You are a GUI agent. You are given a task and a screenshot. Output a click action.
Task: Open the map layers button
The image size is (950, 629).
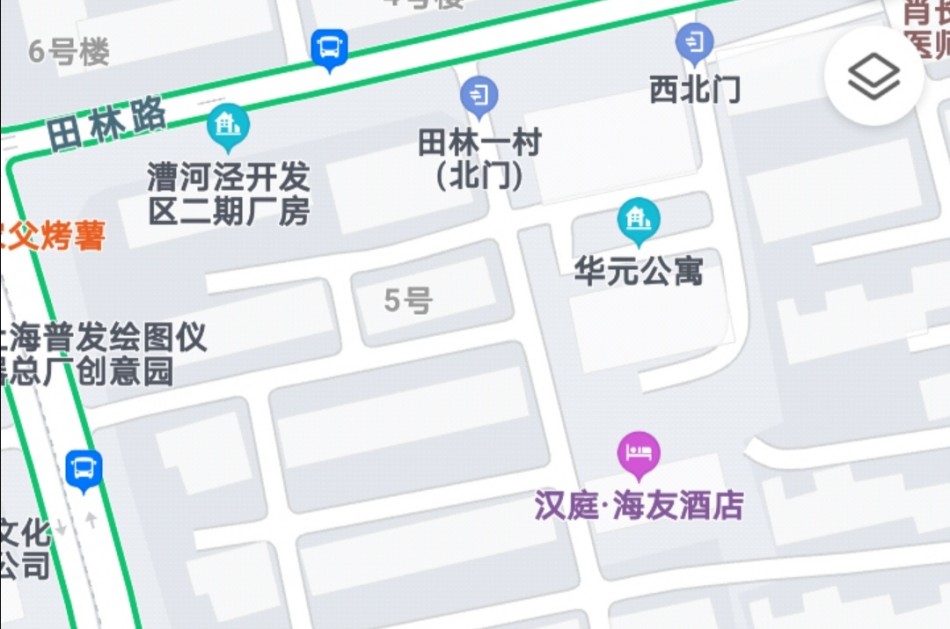pyautogui.click(x=873, y=75)
